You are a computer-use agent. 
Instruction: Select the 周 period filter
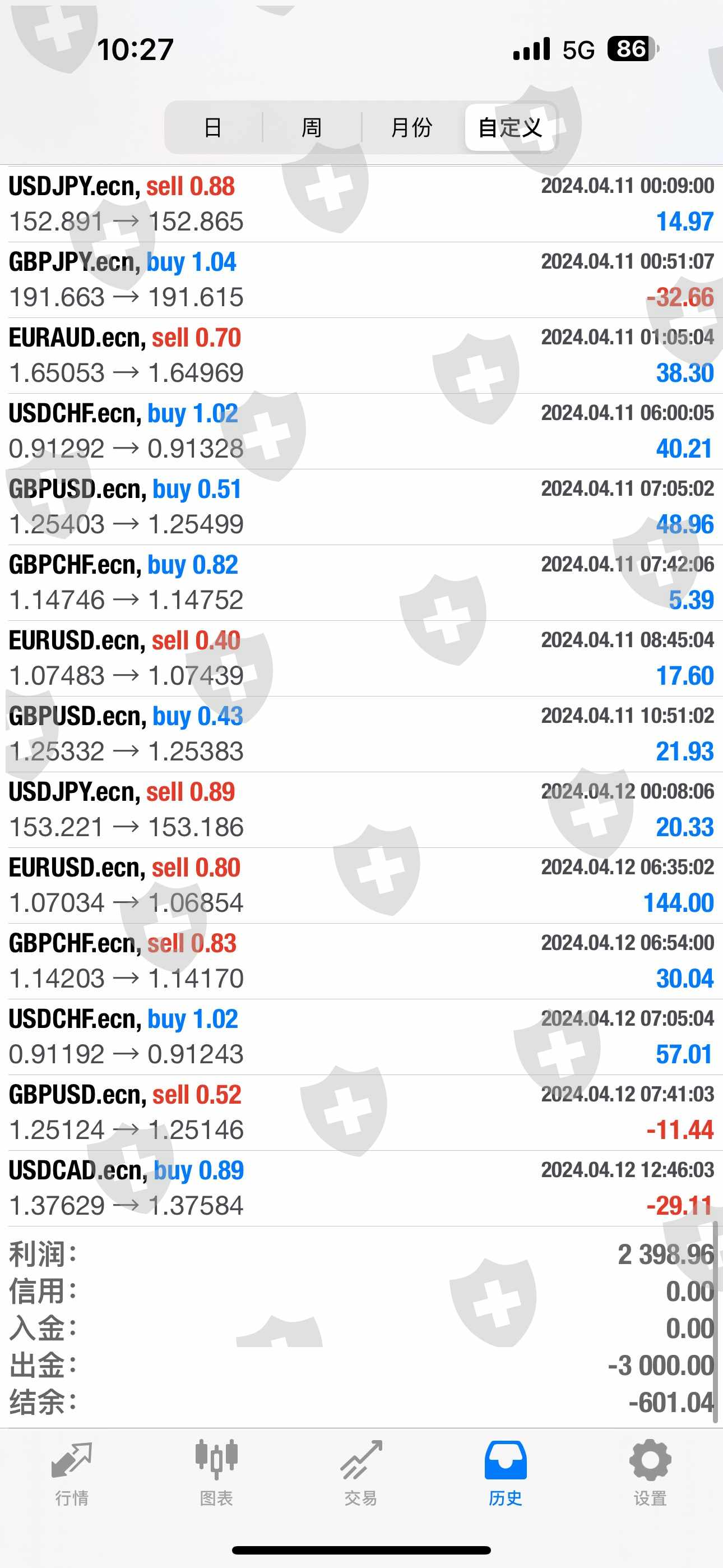[x=312, y=128]
